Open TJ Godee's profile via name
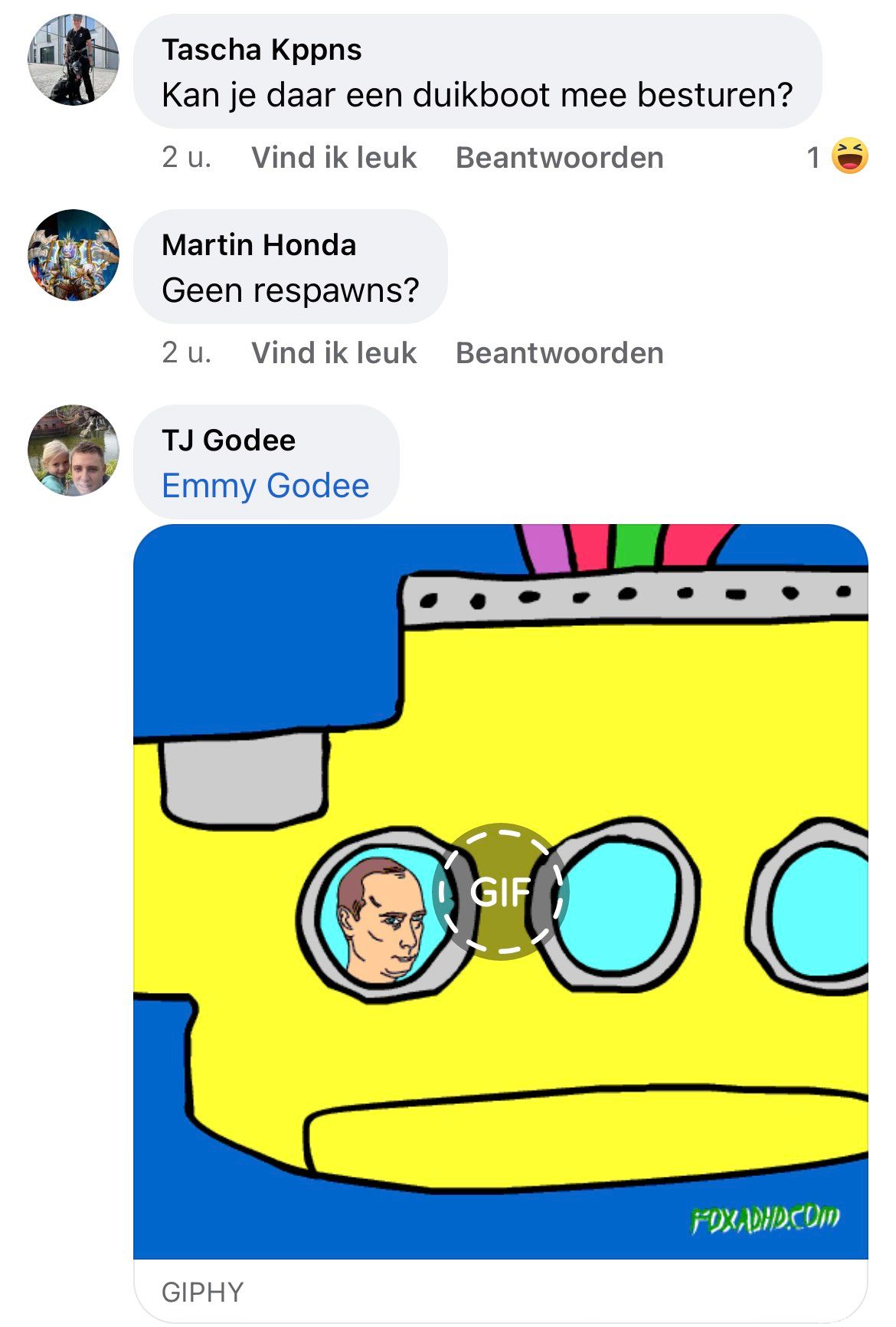Image resolution: width=896 pixels, height=1327 pixels. [x=228, y=441]
